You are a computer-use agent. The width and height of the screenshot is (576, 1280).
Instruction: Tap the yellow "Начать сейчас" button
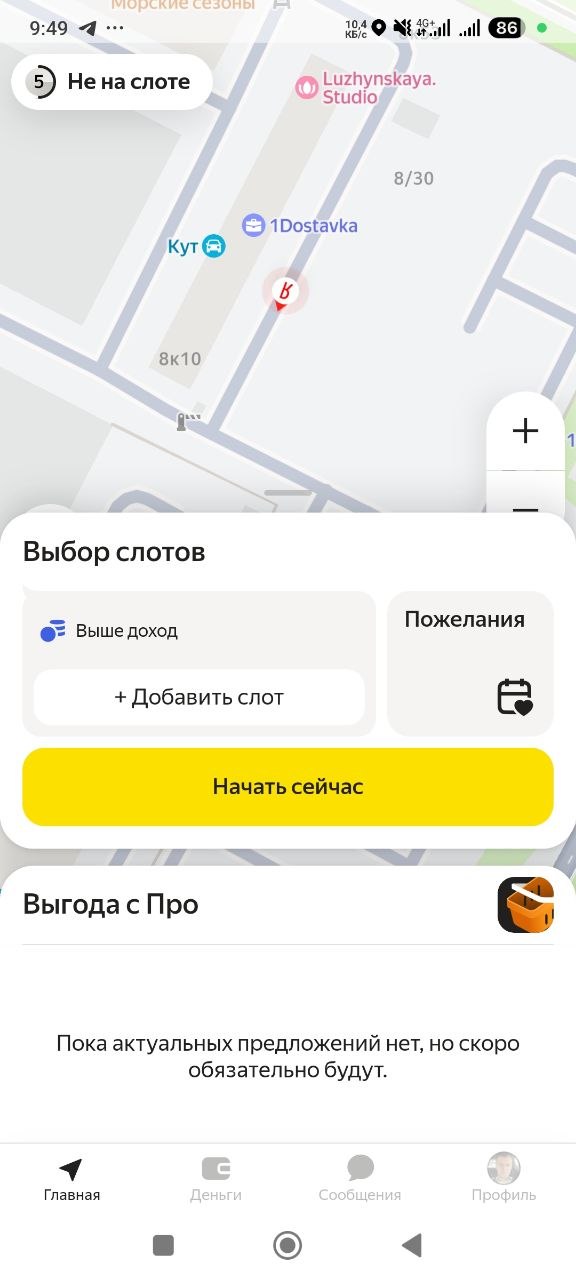point(288,787)
